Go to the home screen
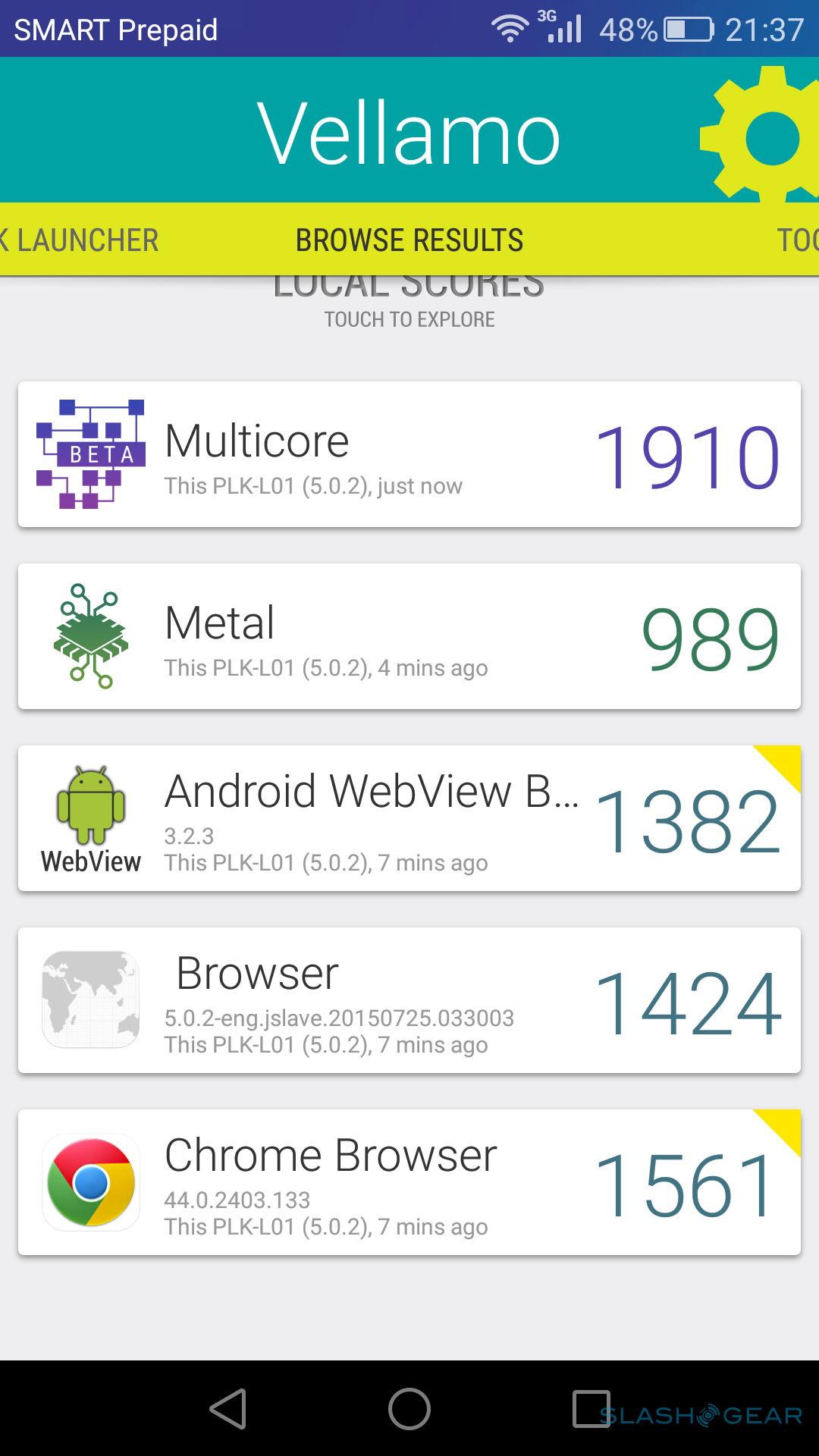The image size is (819, 1456). 409,1409
